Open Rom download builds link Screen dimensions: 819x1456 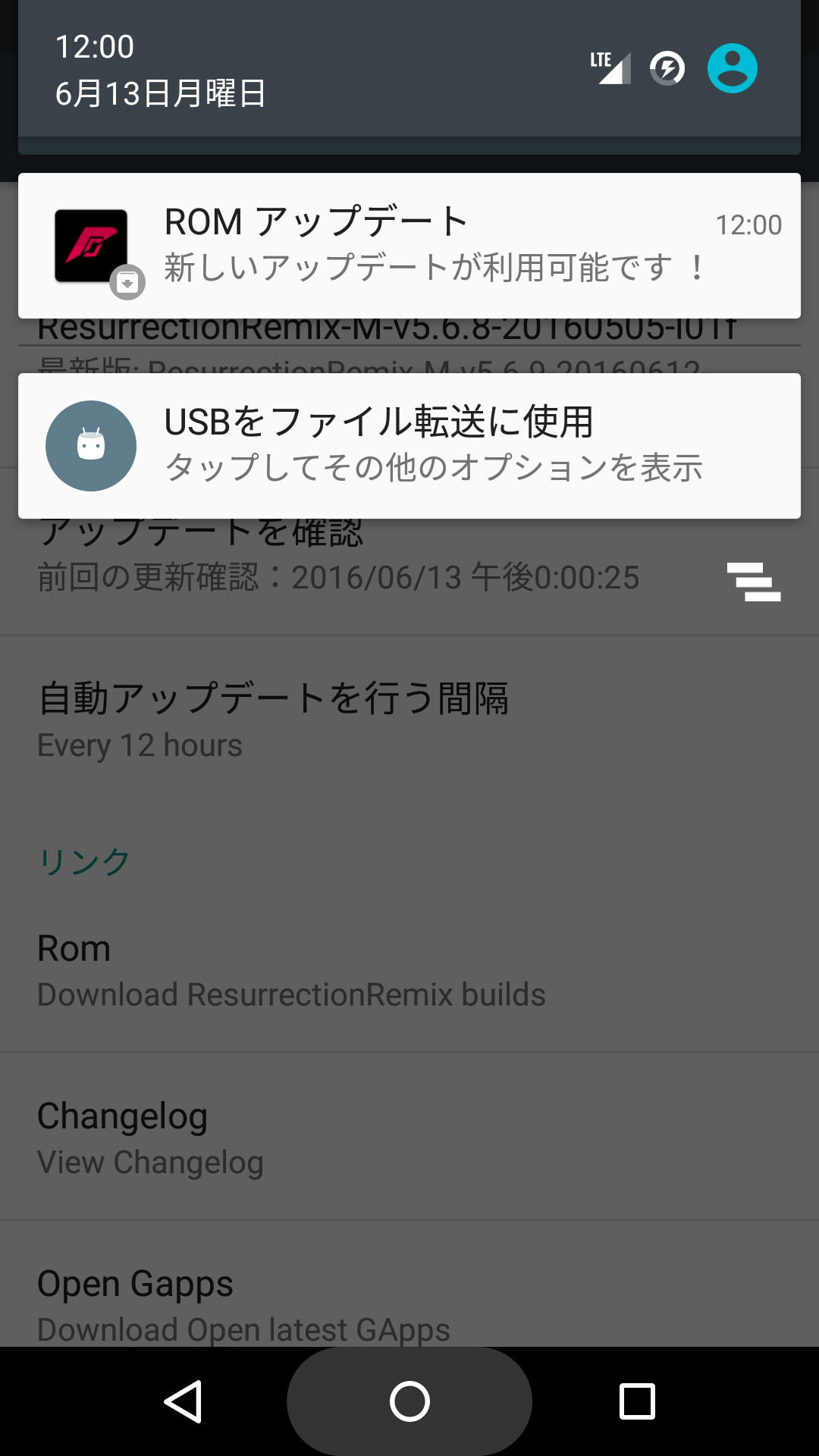click(x=409, y=969)
